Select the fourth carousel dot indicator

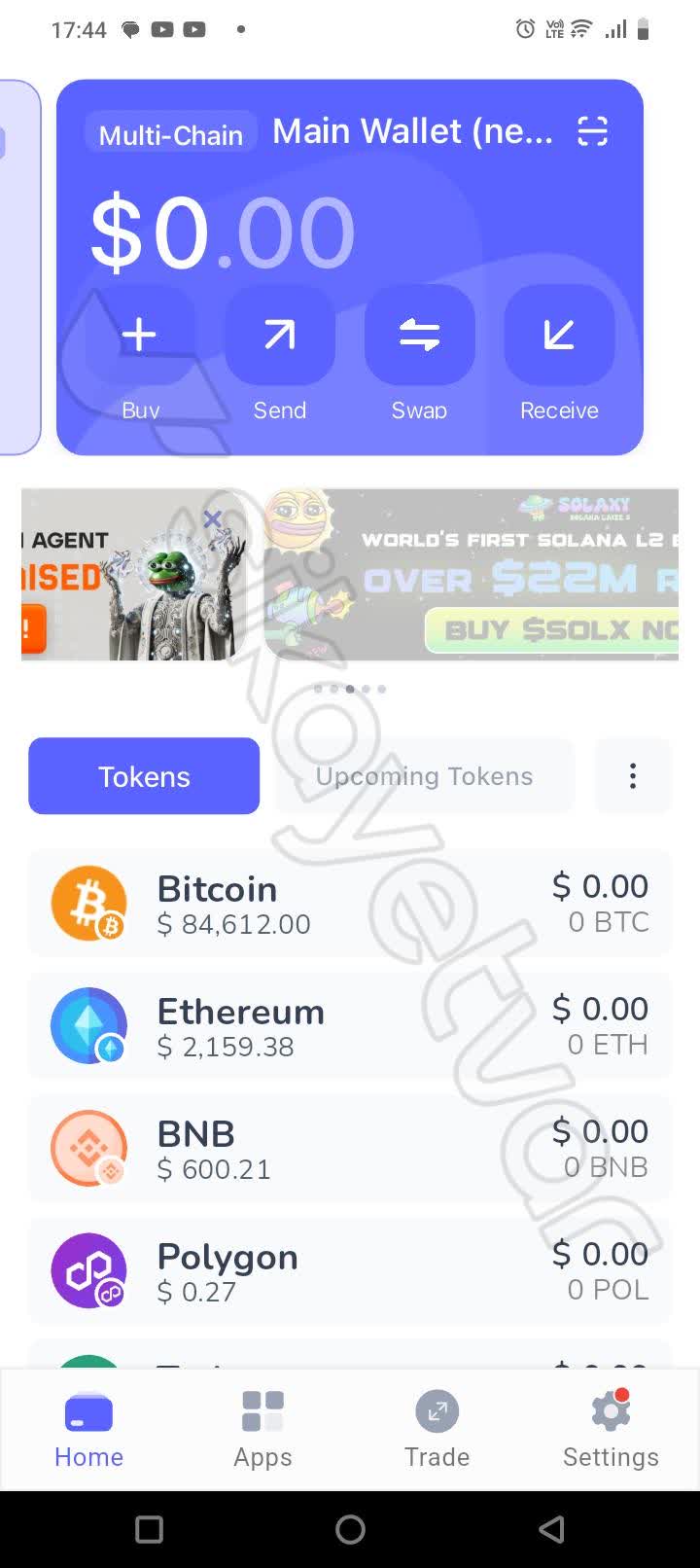coord(365,689)
